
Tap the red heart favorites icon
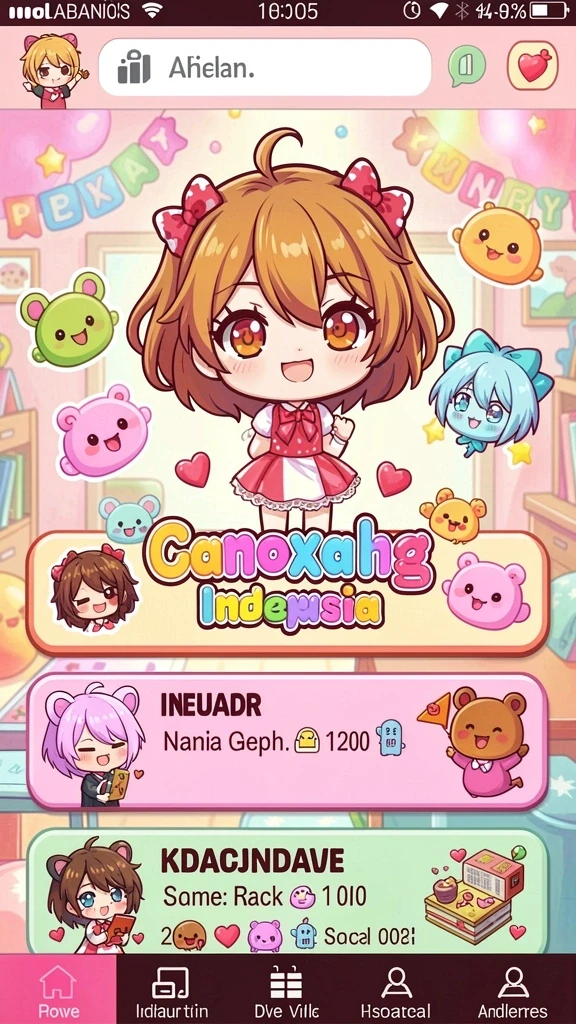click(533, 66)
